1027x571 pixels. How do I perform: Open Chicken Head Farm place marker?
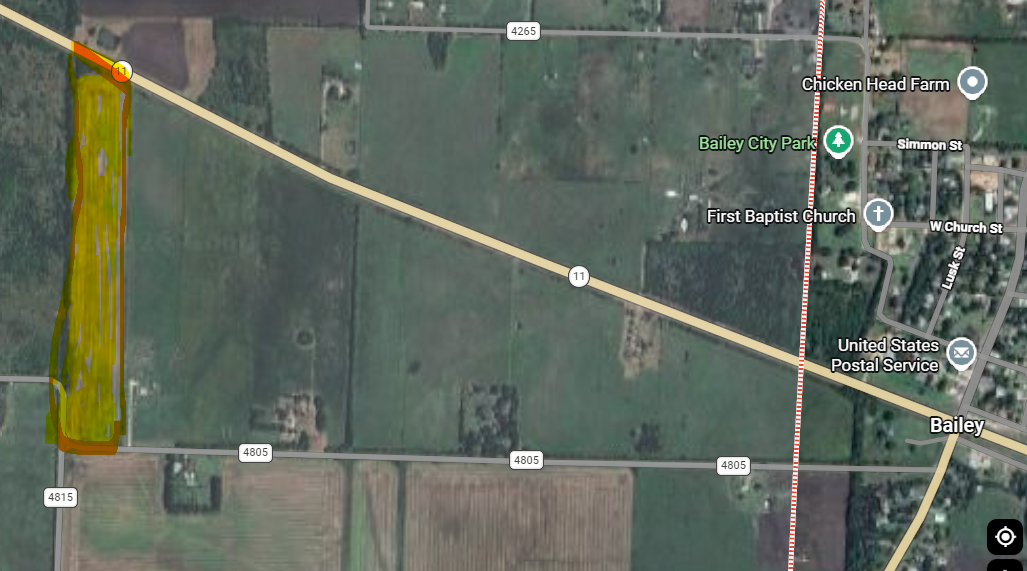[x=972, y=82]
